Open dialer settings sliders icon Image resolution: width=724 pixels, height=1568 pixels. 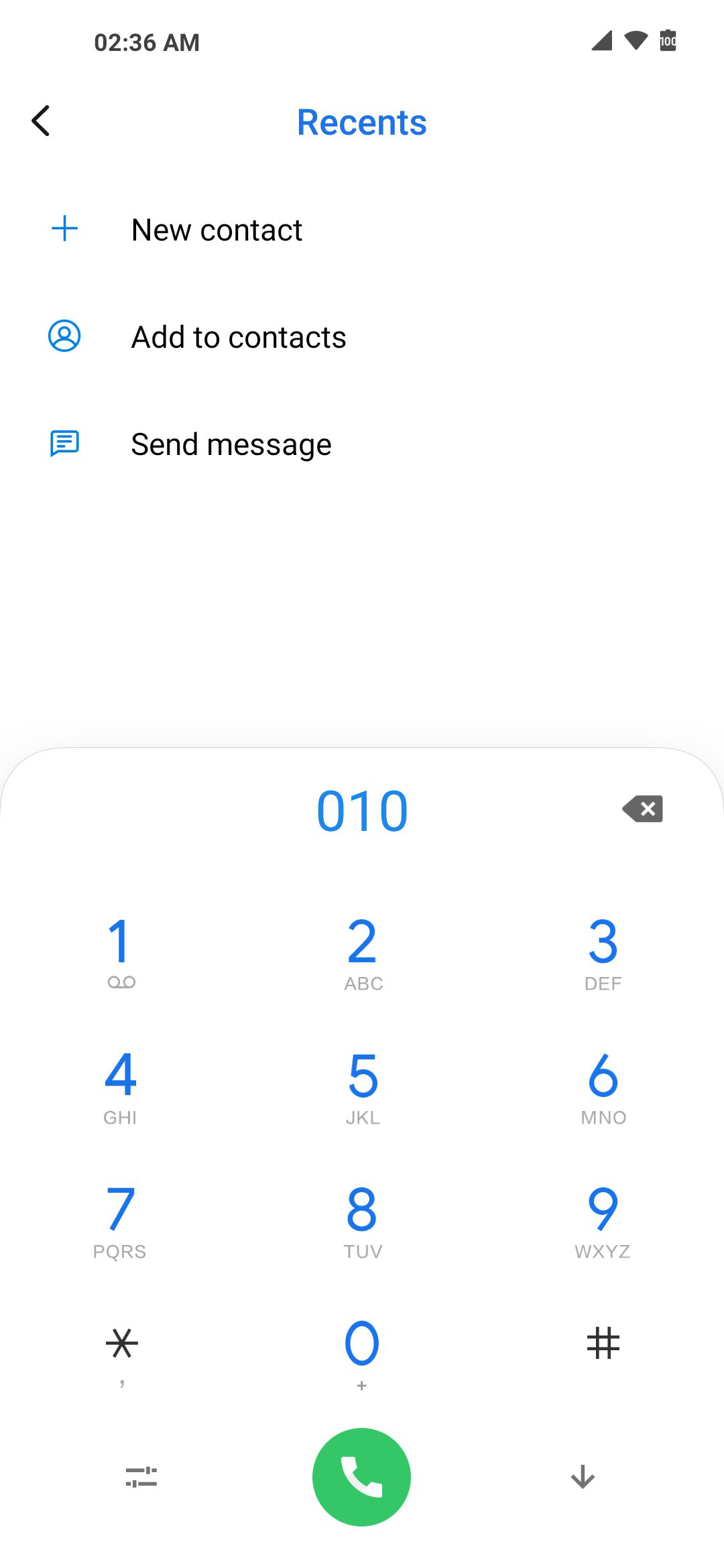[141, 1477]
